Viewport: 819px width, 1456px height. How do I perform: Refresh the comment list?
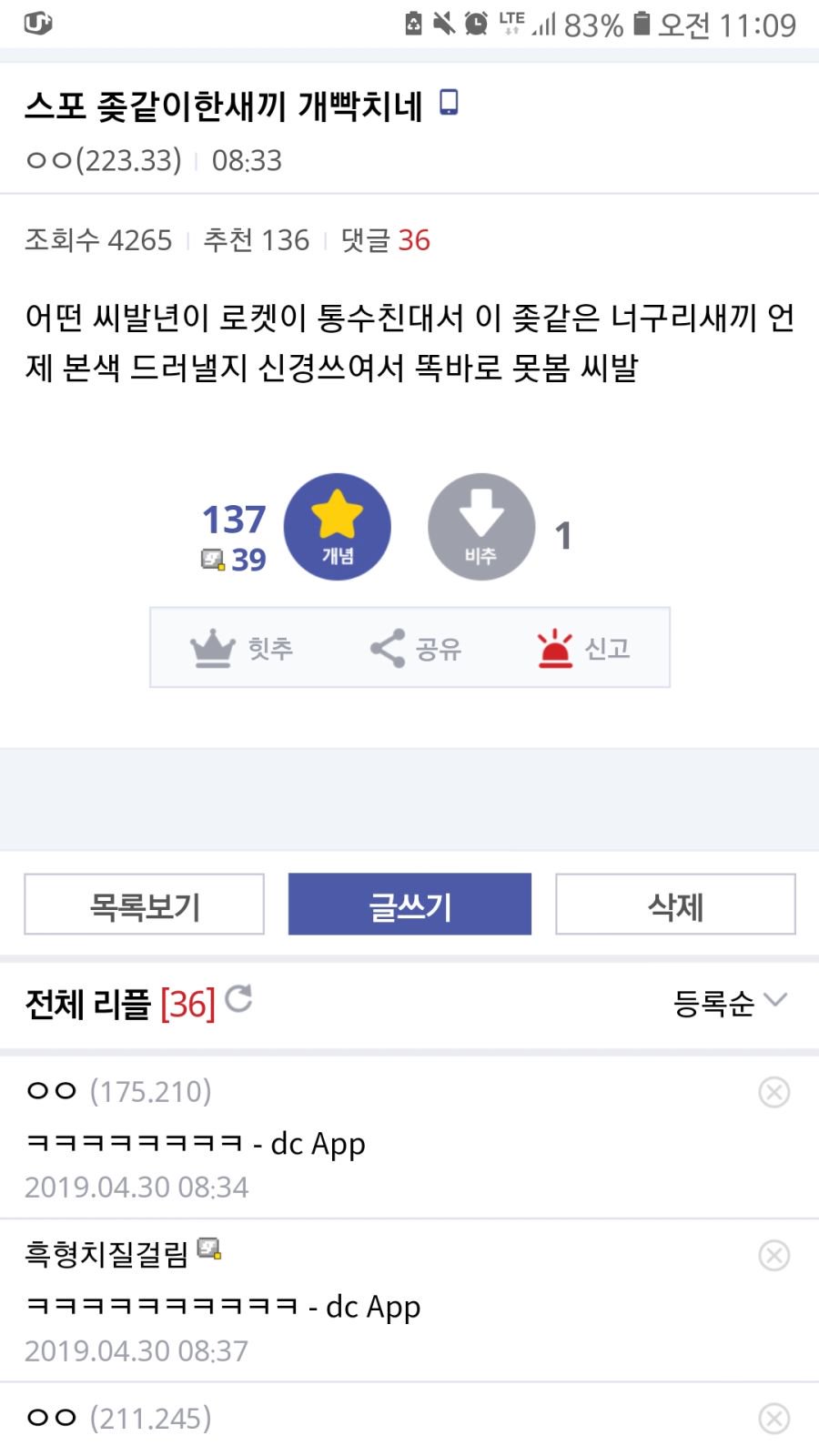(x=238, y=999)
